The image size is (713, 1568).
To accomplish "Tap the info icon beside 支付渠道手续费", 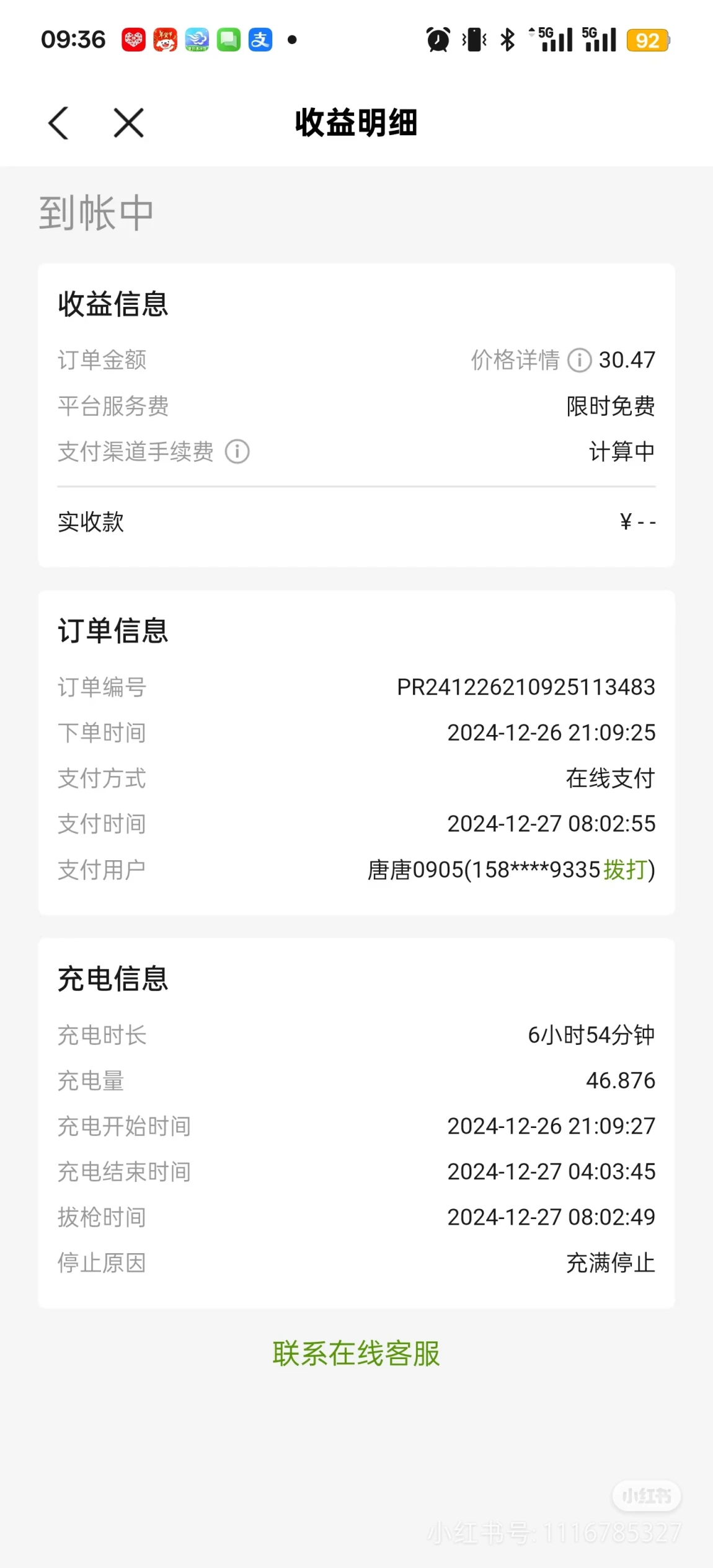I will tap(237, 452).
